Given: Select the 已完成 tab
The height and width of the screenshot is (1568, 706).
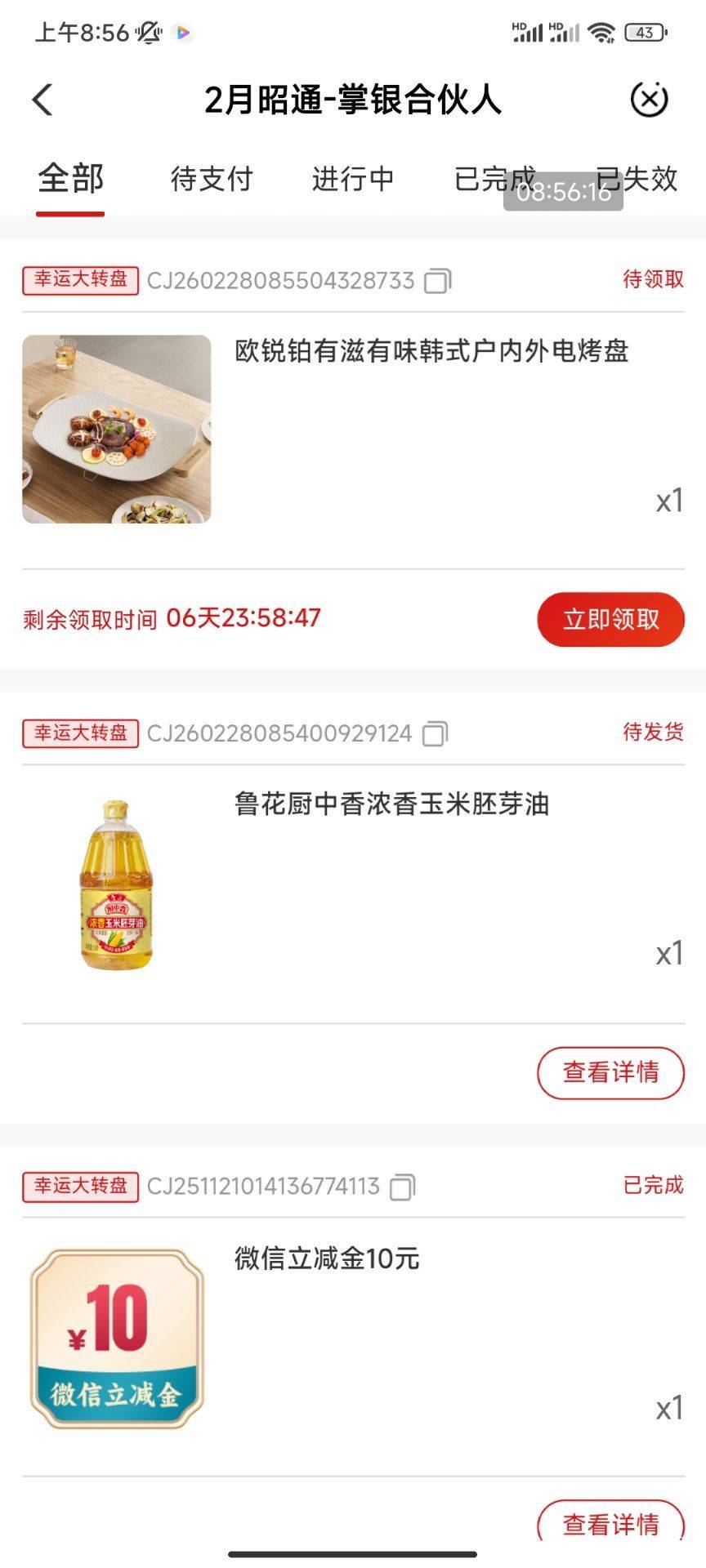Looking at the screenshot, I should click(x=482, y=178).
